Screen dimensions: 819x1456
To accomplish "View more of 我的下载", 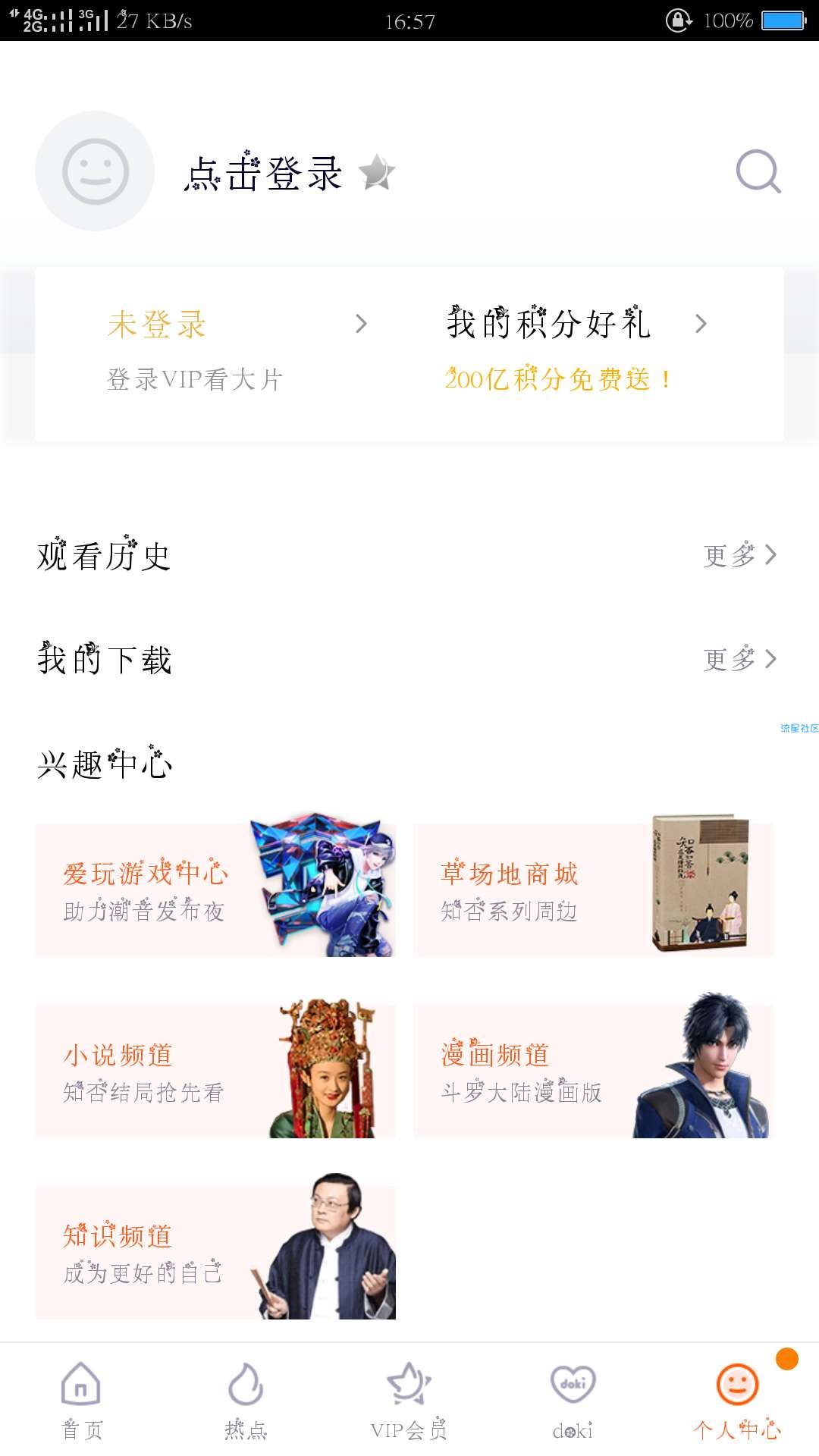I will tap(739, 660).
